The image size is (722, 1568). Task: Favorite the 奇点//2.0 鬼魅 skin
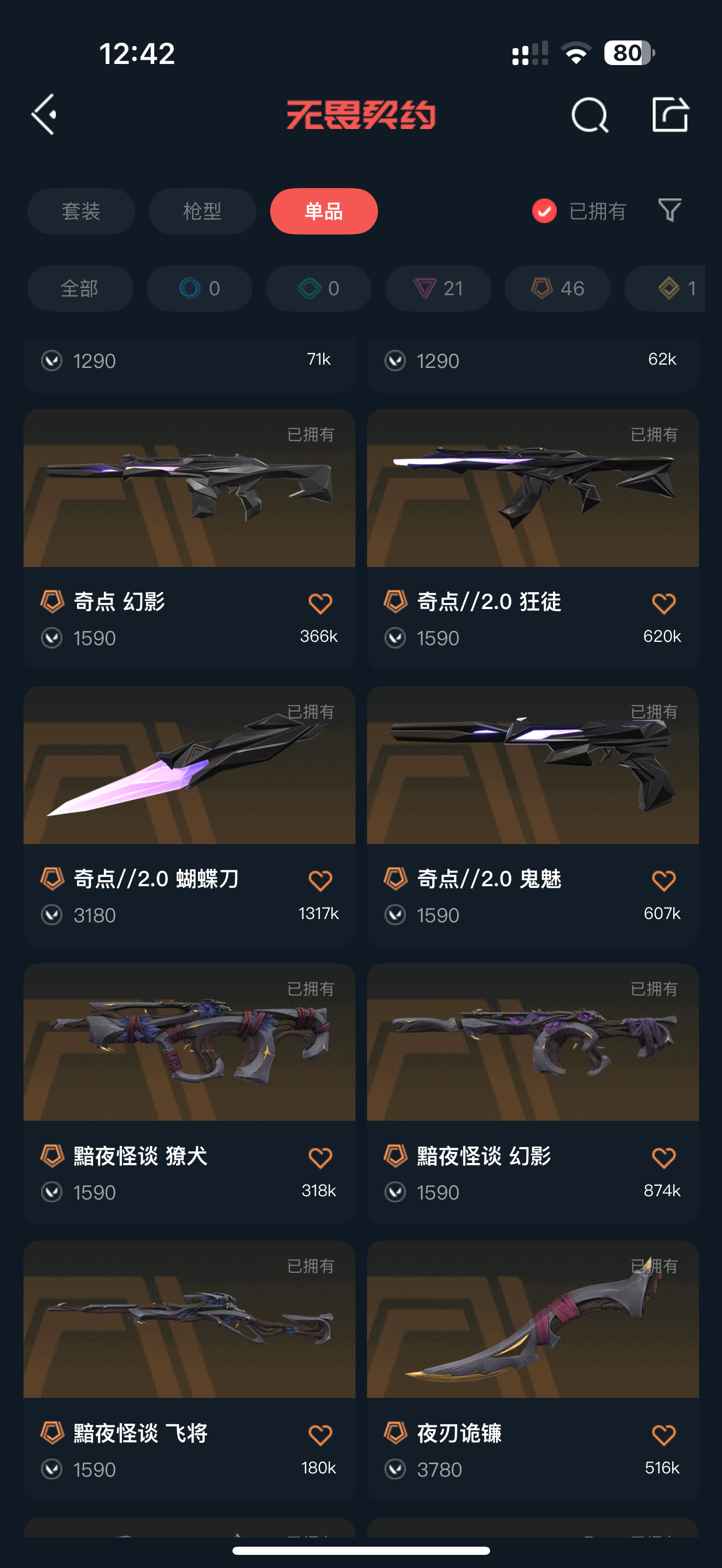(663, 880)
